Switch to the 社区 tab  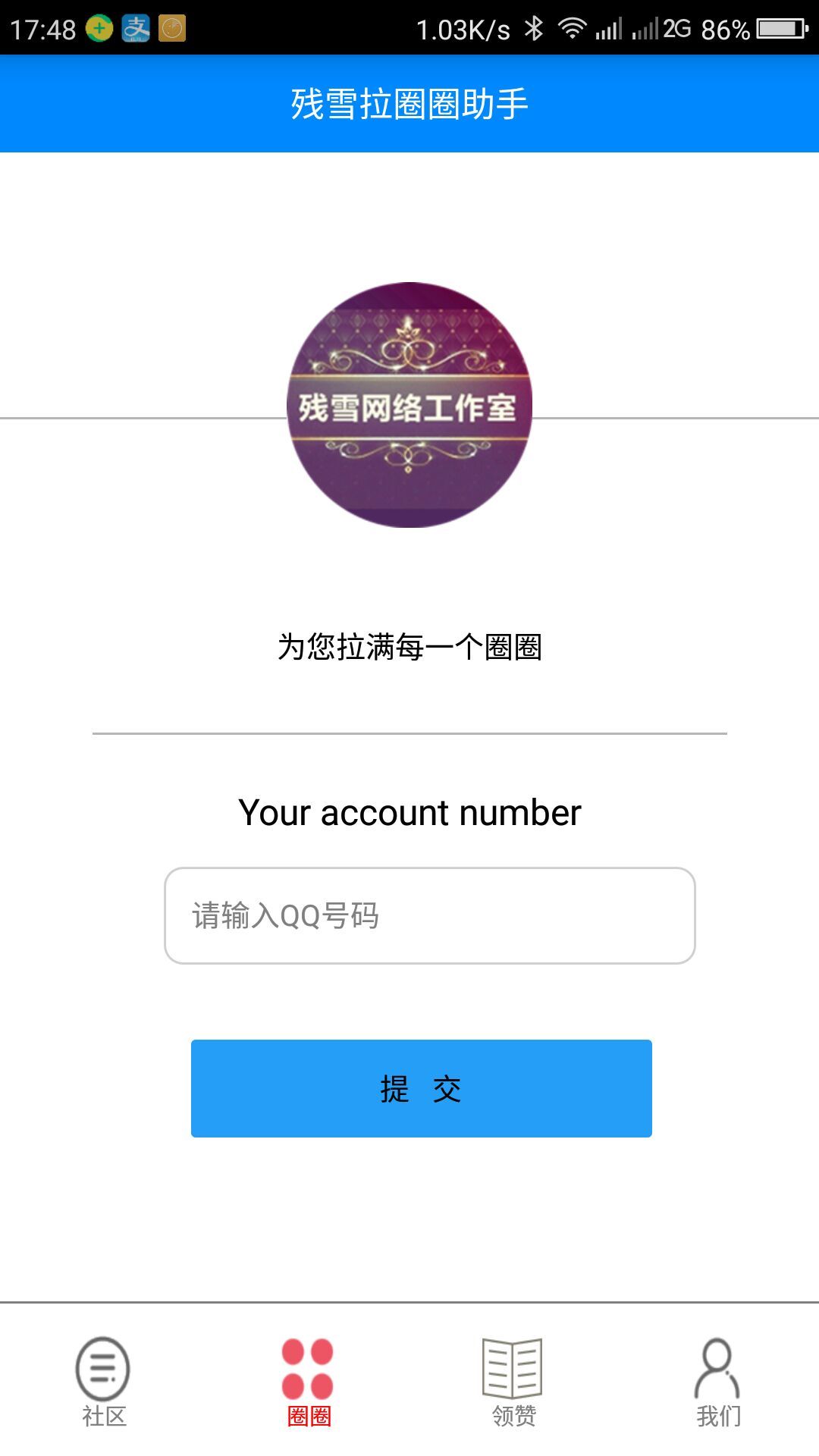[x=103, y=1382]
